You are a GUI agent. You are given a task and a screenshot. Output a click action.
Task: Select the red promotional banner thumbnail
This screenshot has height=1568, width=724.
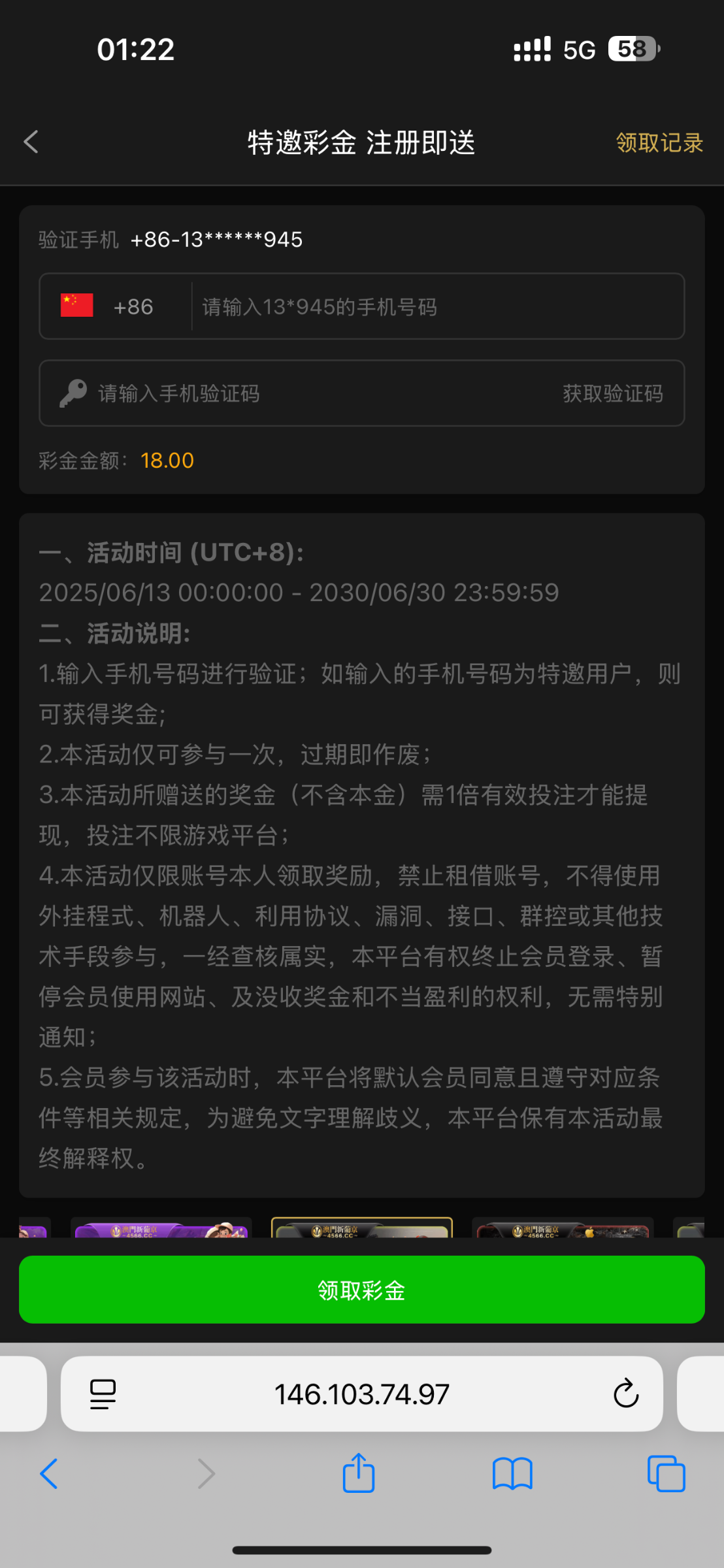(562, 1232)
